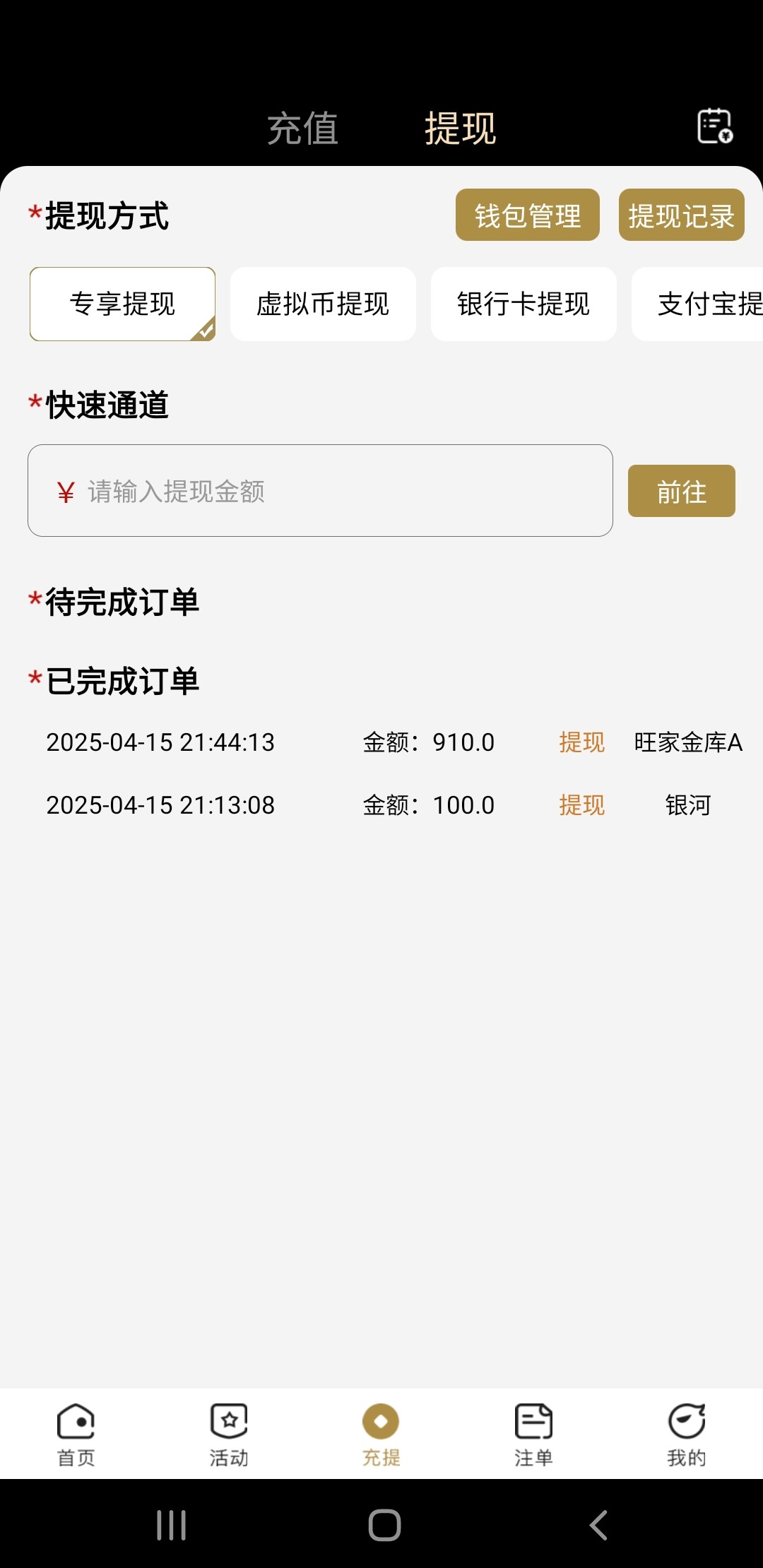Open 钱包管理 wallet management
Image resolution: width=763 pixels, height=1568 pixels.
pos(527,215)
